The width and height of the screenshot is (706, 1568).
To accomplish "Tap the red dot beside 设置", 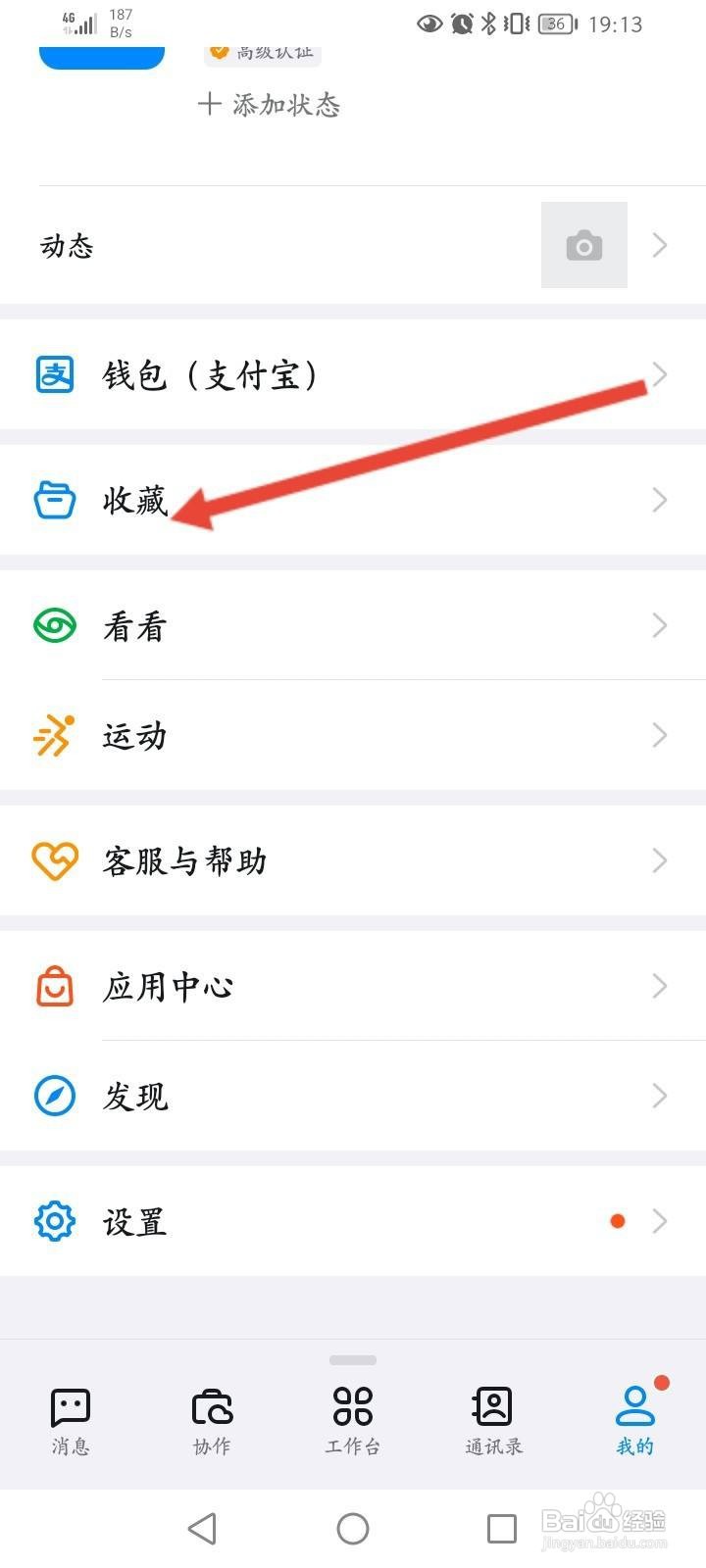I will pyautogui.click(x=618, y=1221).
